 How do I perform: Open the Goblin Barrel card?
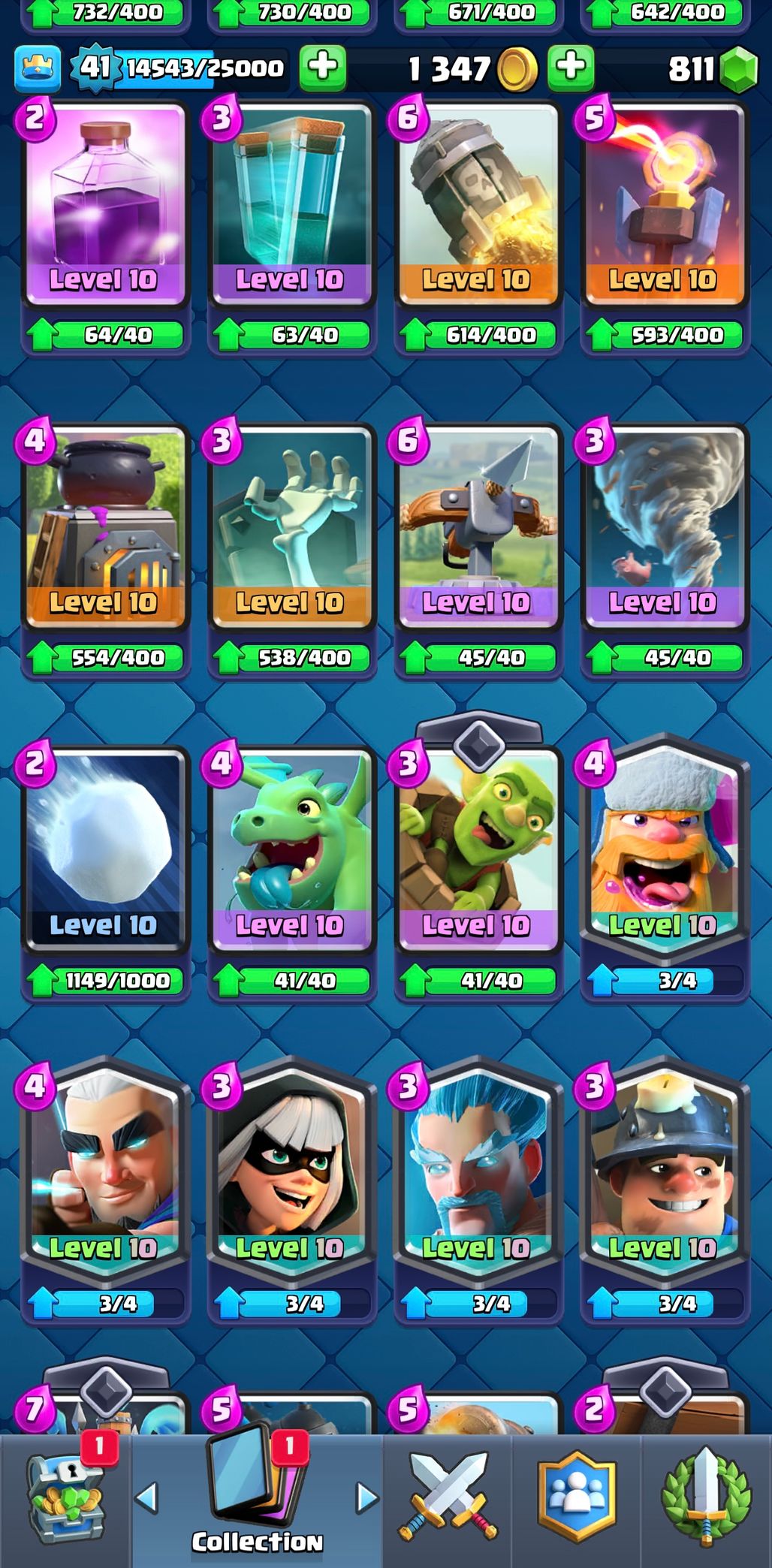478,850
